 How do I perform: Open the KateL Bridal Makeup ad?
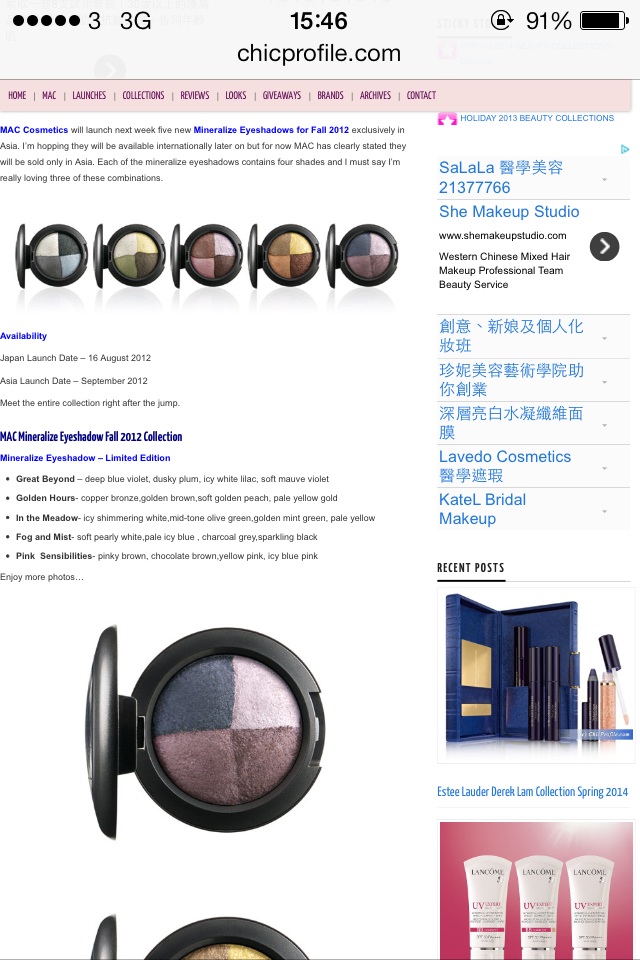point(482,509)
